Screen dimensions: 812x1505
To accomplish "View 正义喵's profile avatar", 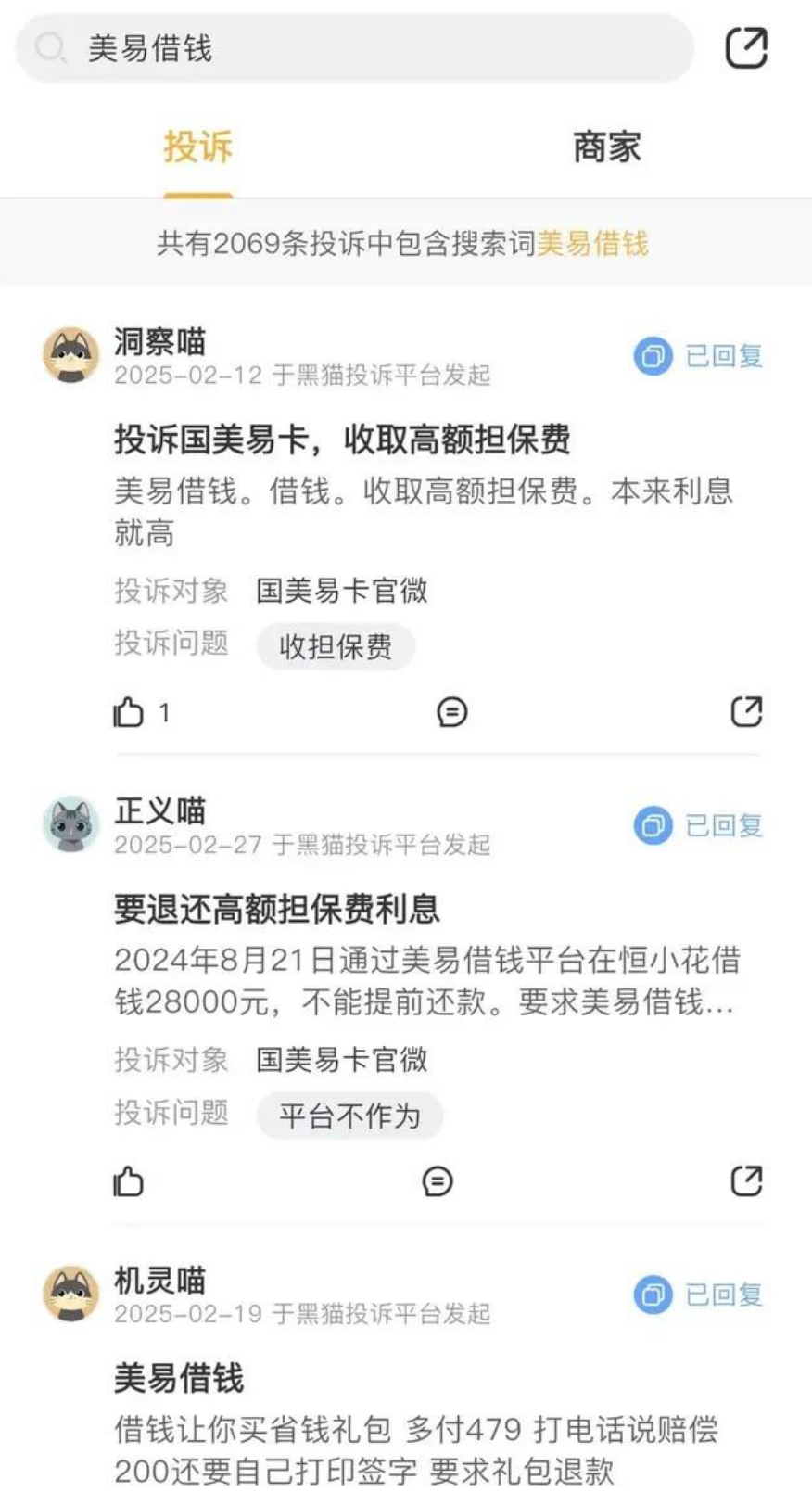I will tap(71, 824).
